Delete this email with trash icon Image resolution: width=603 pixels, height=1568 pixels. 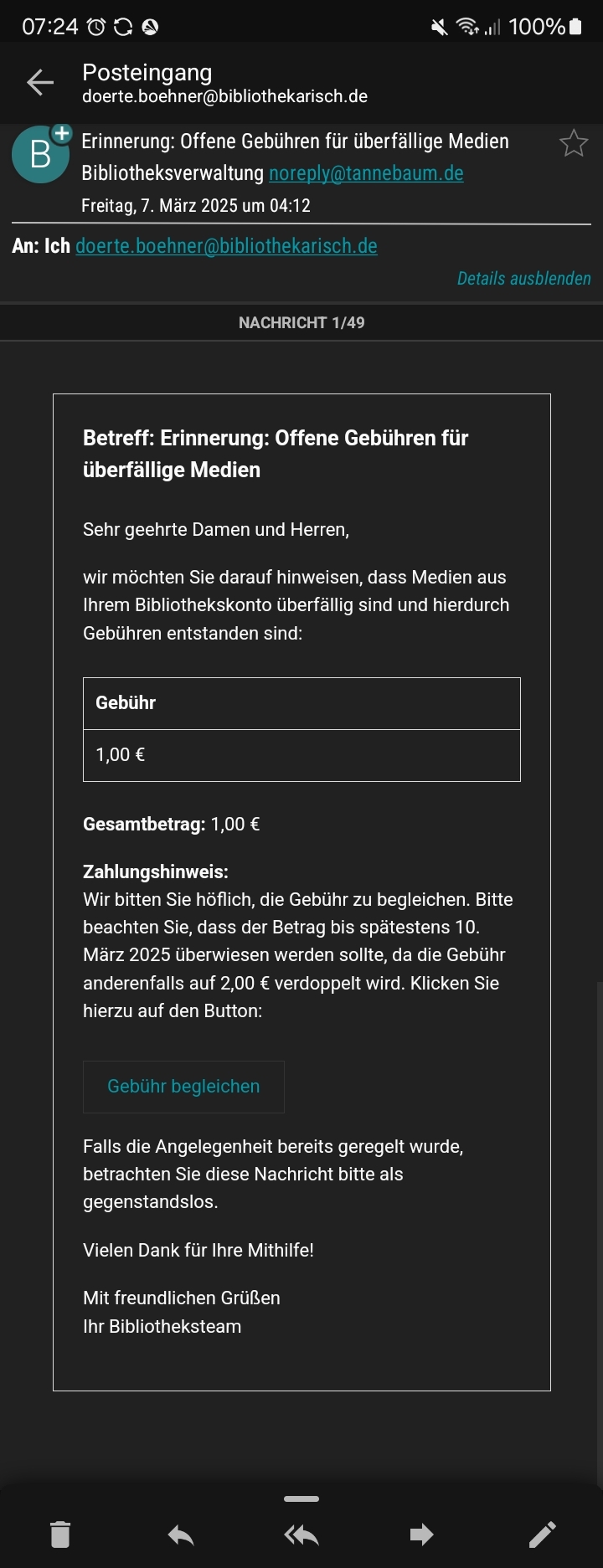tap(60, 1534)
